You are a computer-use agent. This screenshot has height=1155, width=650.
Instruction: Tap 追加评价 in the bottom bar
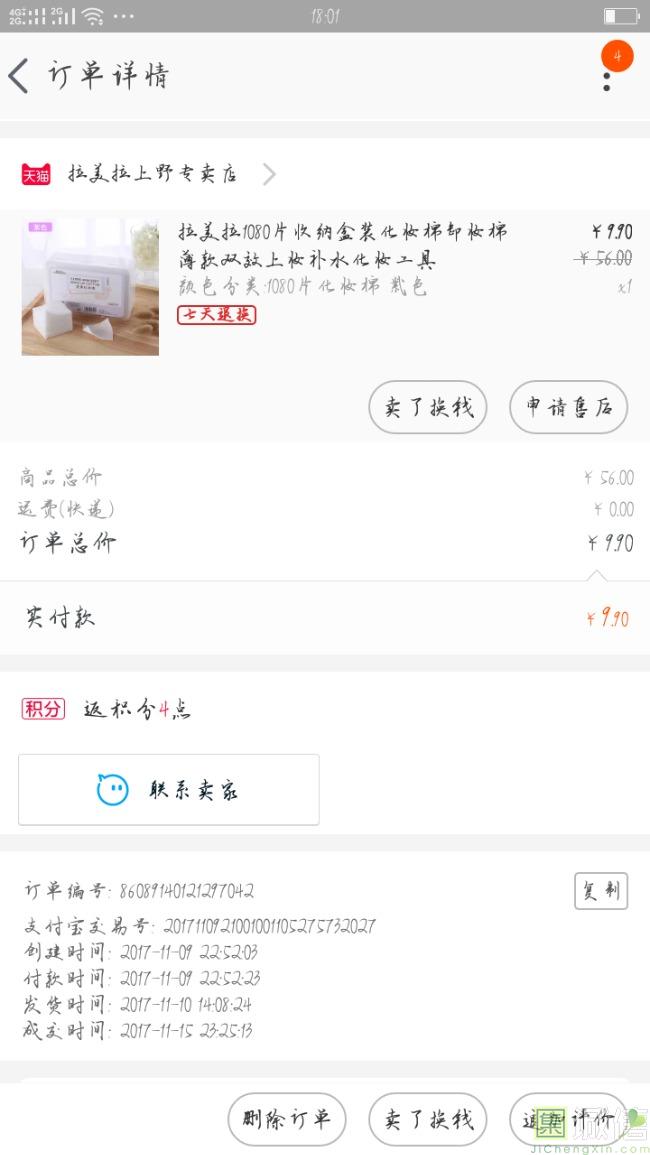click(x=568, y=1119)
